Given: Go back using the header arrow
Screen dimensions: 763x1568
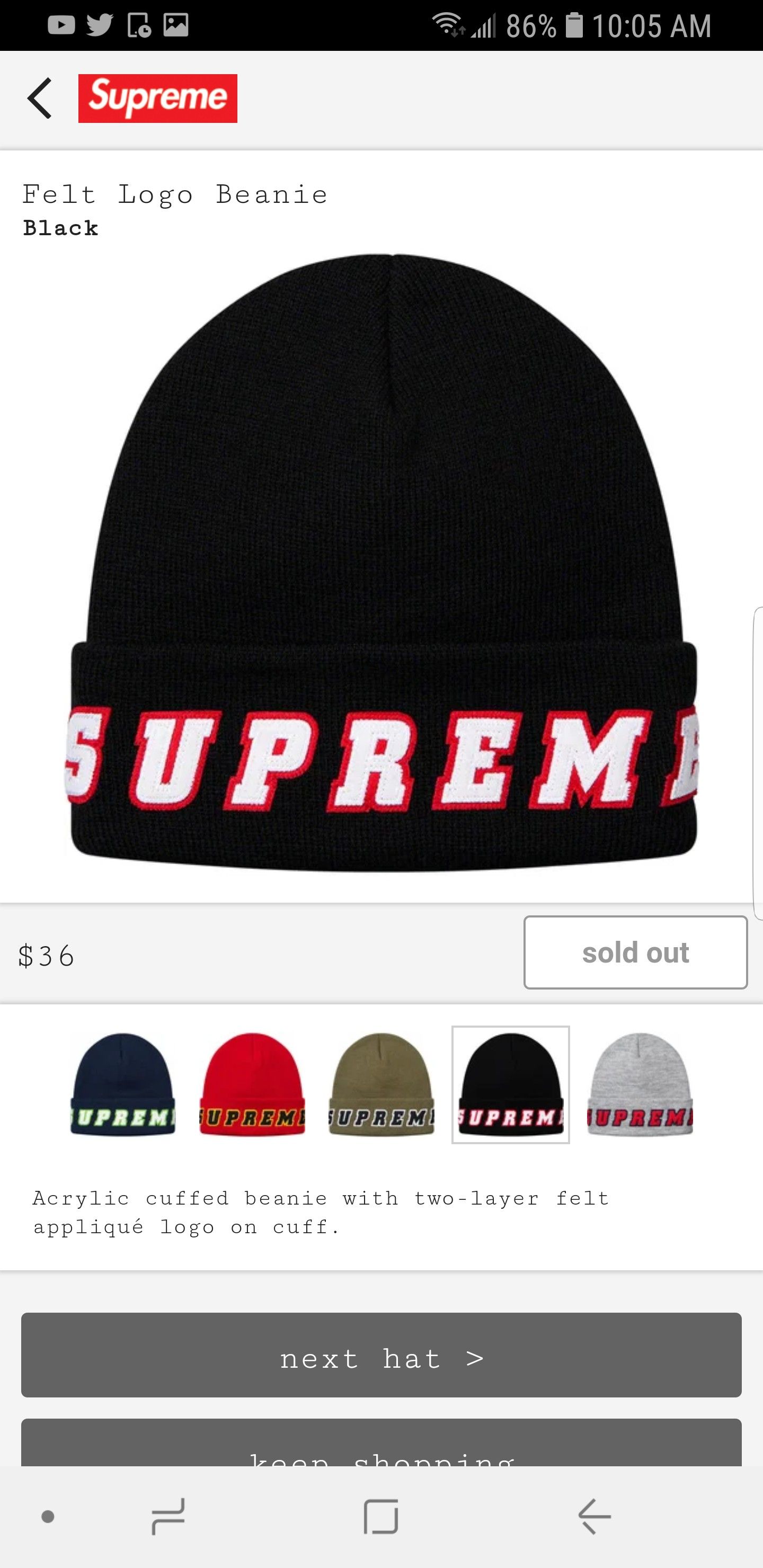Looking at the screenshot, I should [40, 98].
